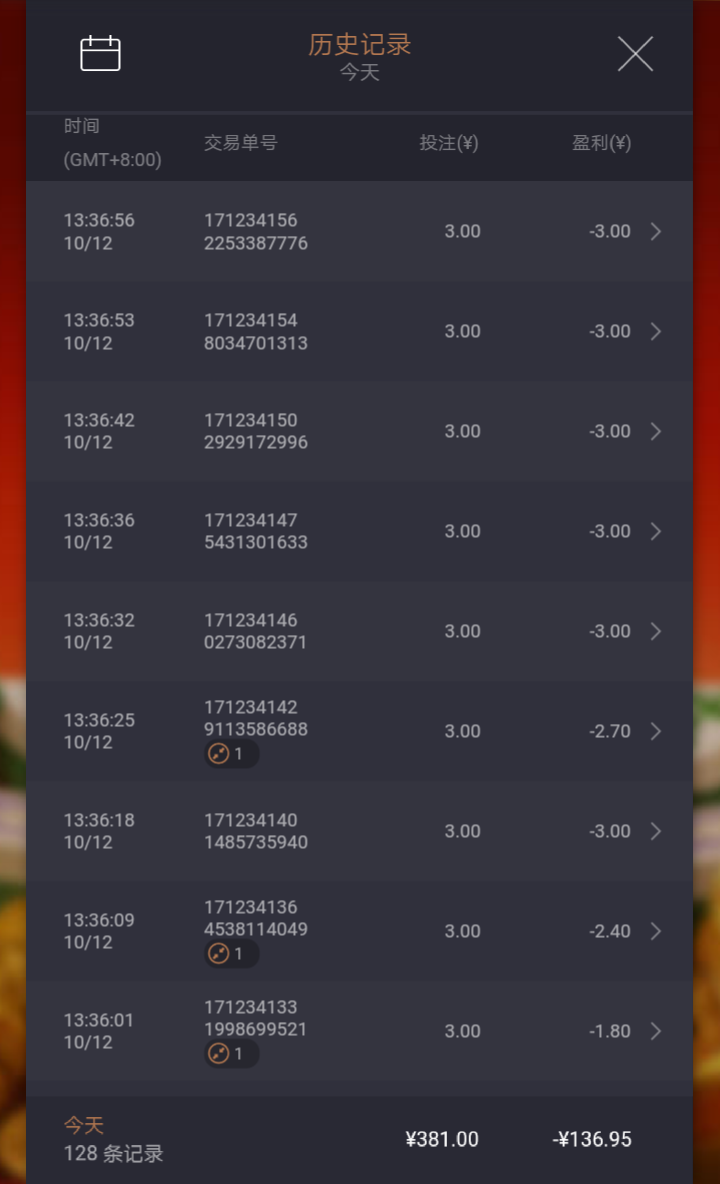Open the calendar date picker

coord(100,53)
